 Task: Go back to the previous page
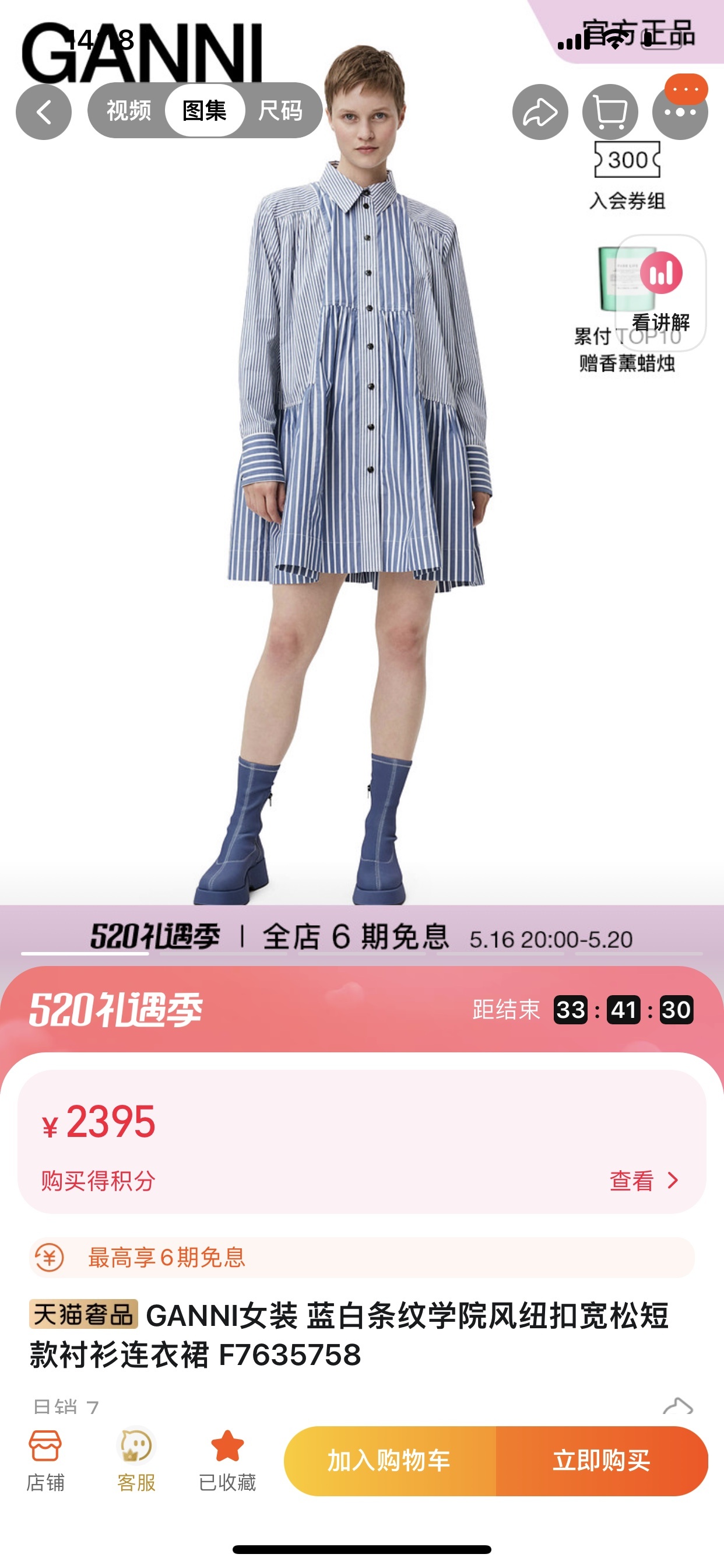pos(44,112)
